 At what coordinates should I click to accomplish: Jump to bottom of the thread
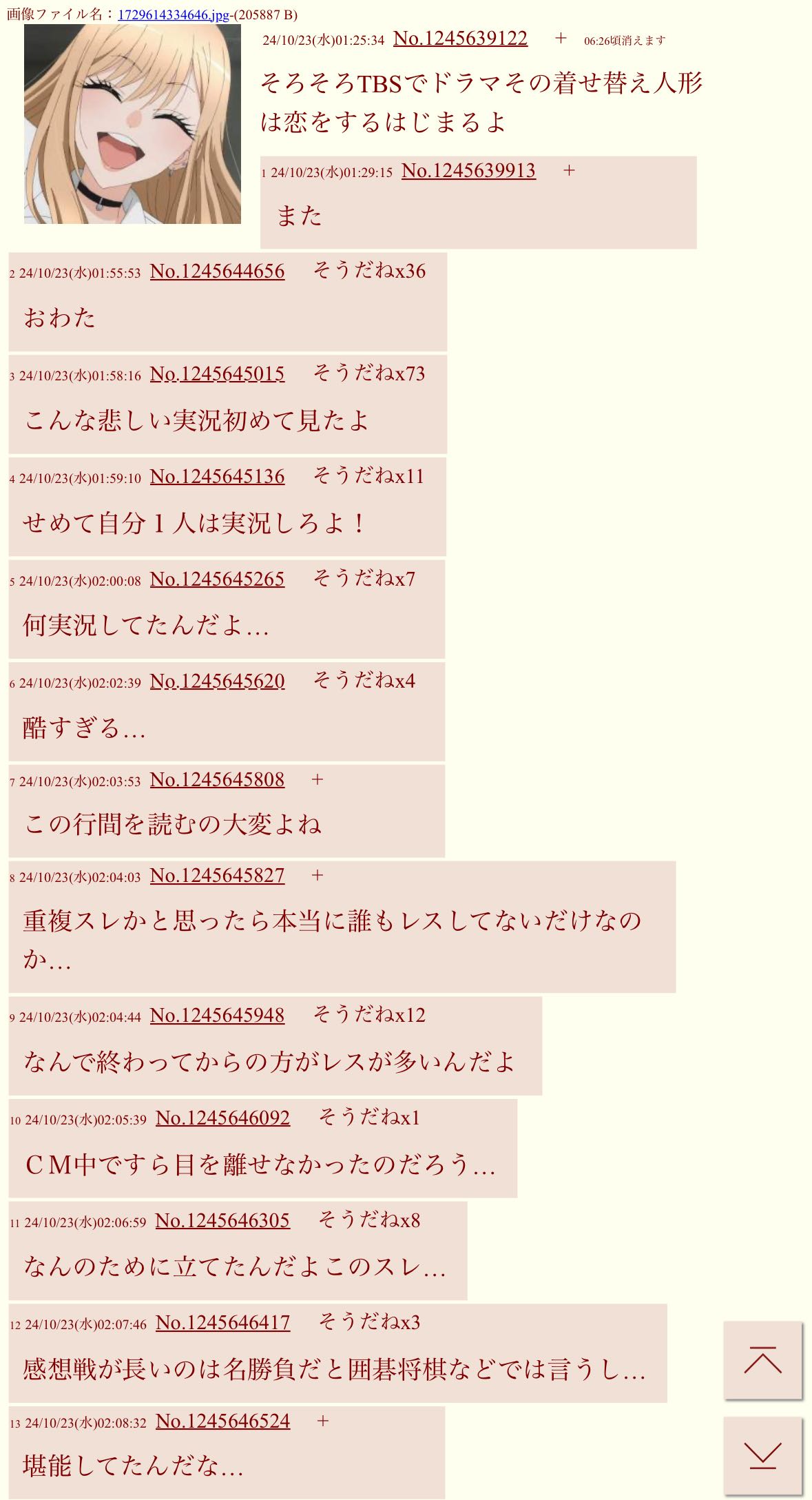coord(762,1455)
